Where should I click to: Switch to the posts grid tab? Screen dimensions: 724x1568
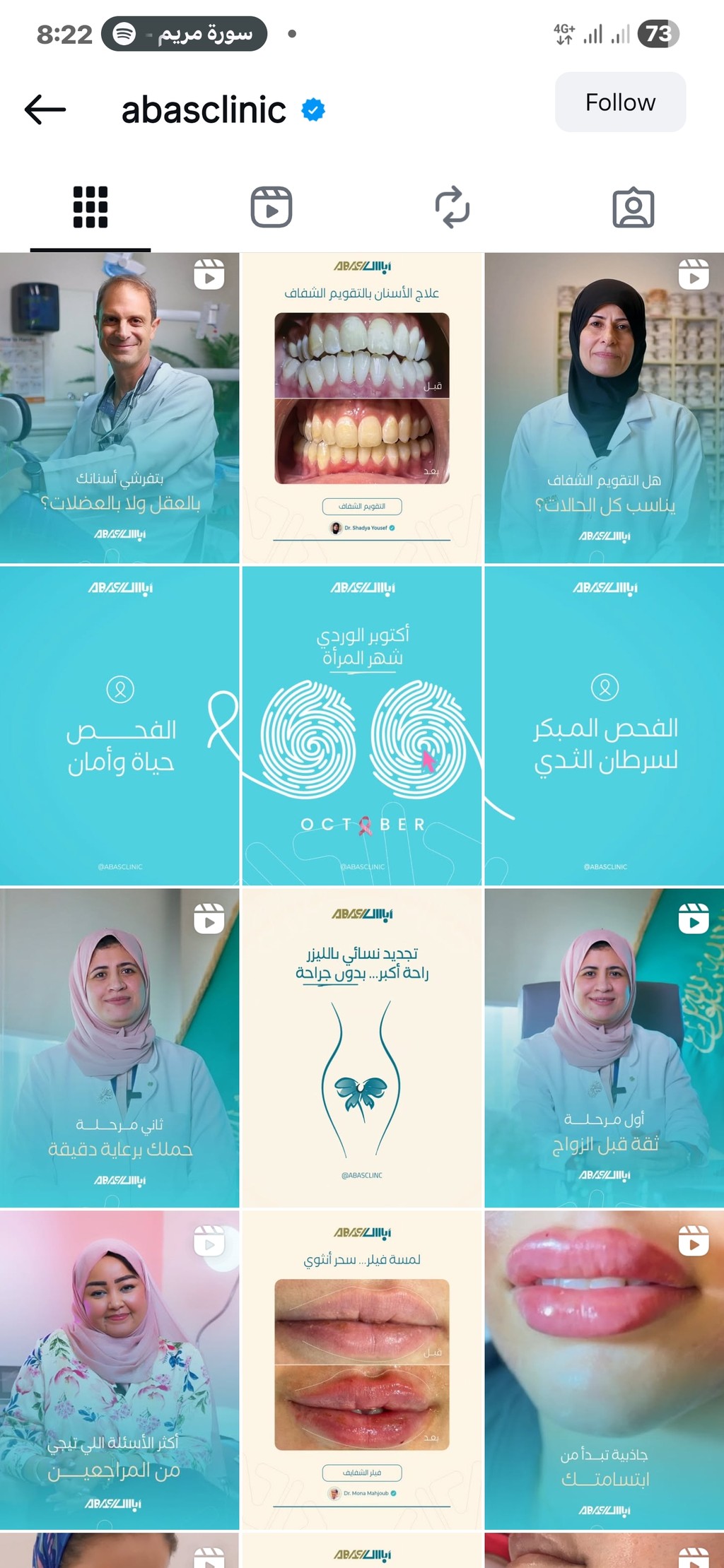pos(90,207)
